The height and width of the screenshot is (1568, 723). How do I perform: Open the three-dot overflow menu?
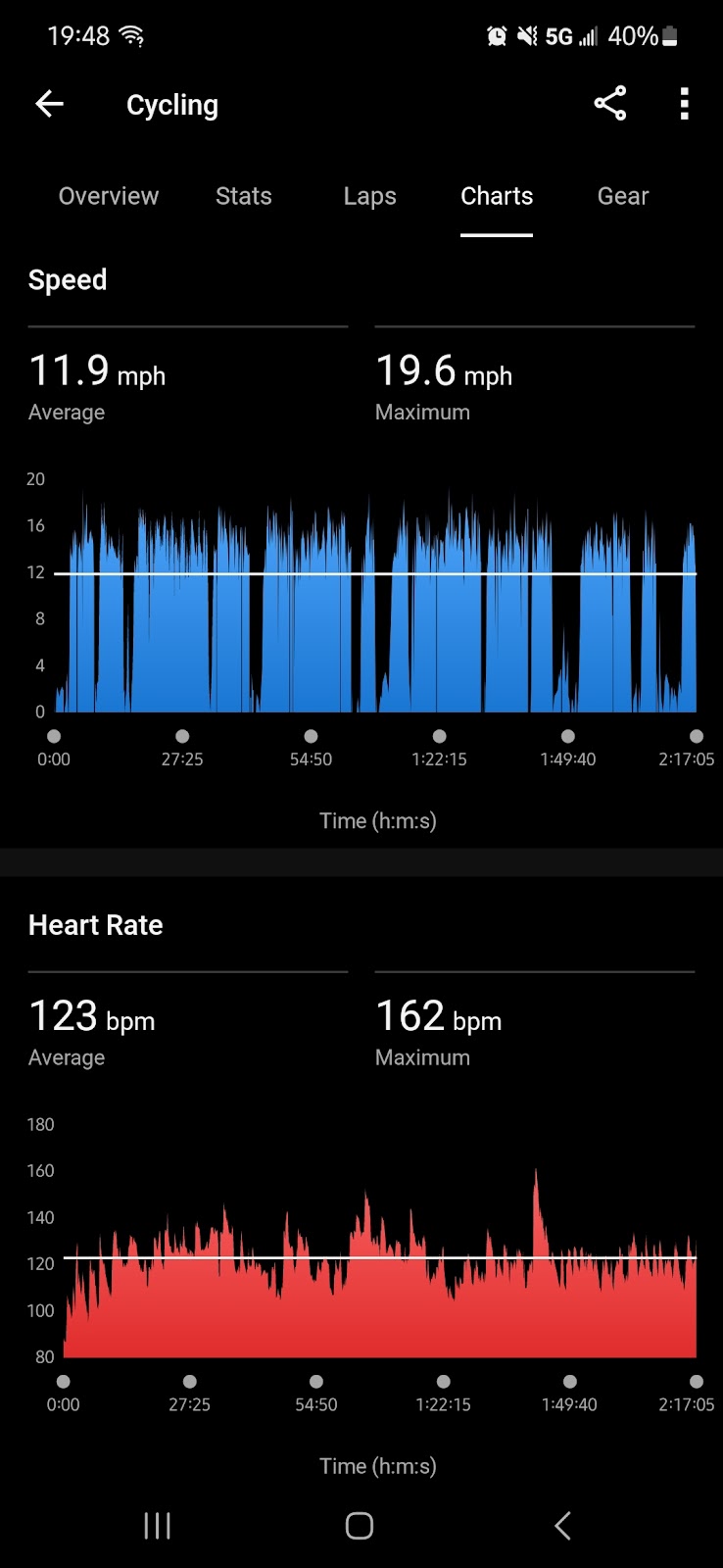(684, 104)
